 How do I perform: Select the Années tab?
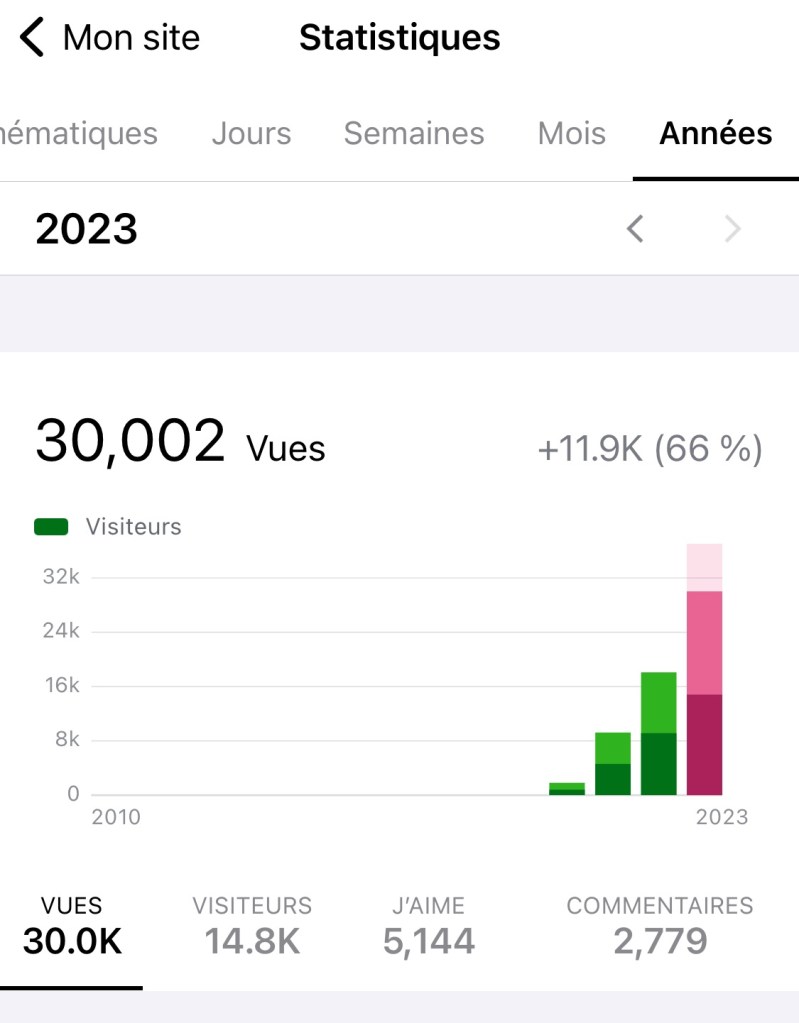click(715, 134)
